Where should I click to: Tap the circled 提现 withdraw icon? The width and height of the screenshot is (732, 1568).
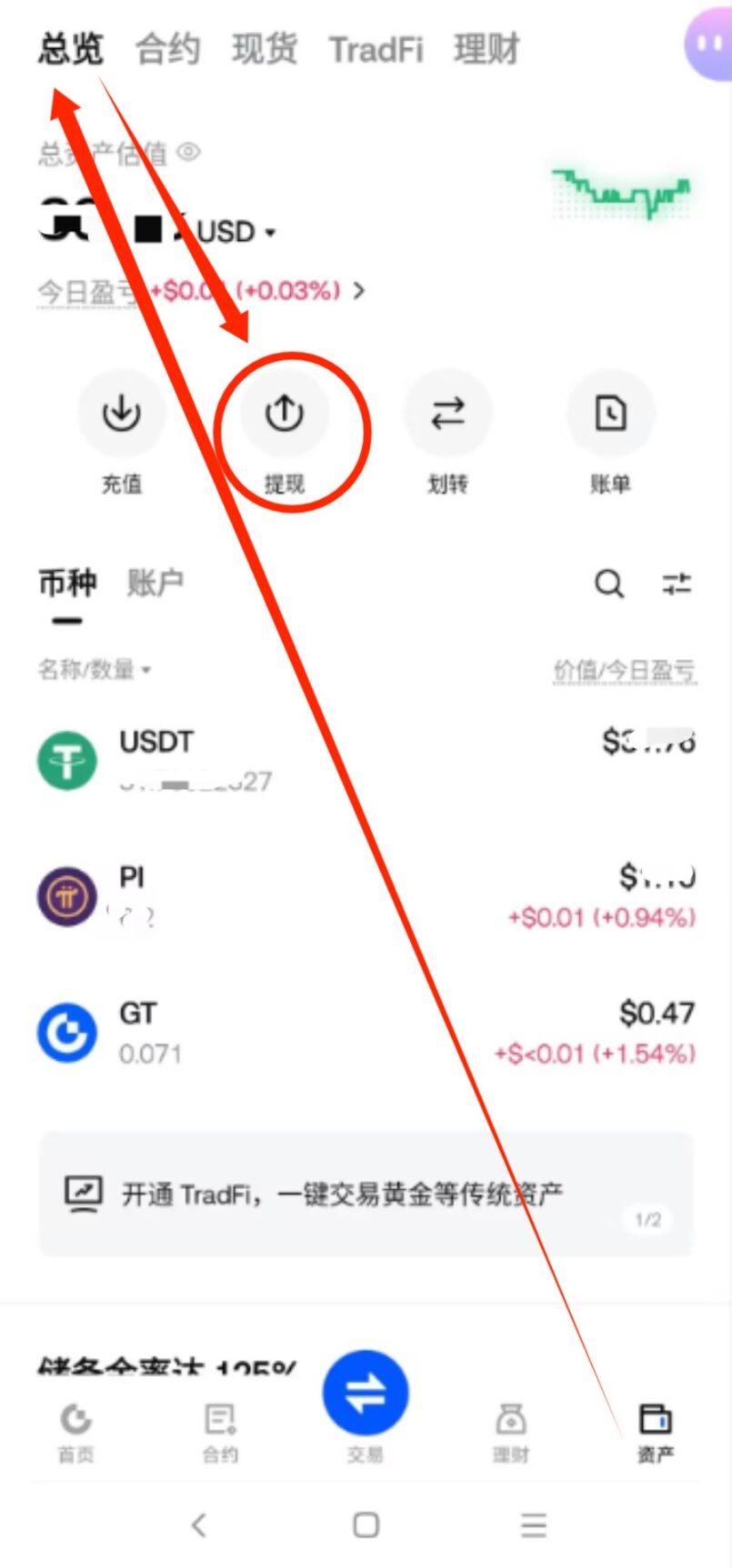coord(285,414)
